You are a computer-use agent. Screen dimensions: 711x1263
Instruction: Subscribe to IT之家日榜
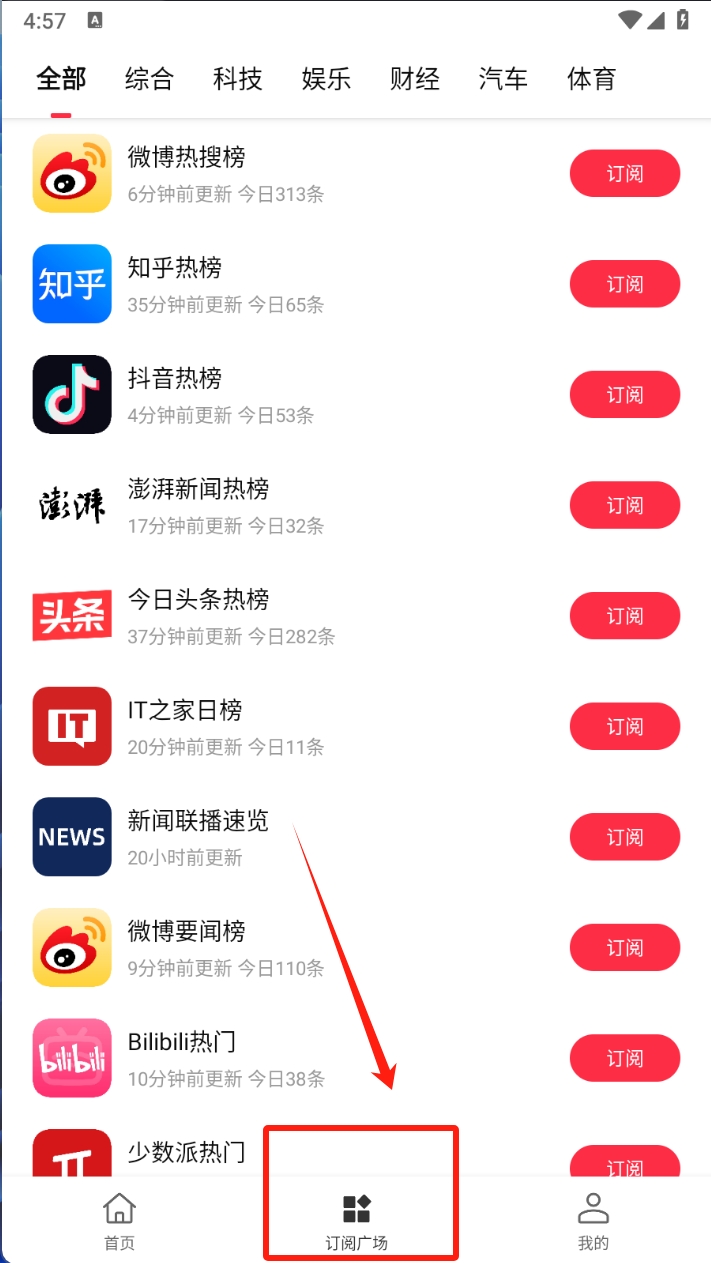point(624,727)
